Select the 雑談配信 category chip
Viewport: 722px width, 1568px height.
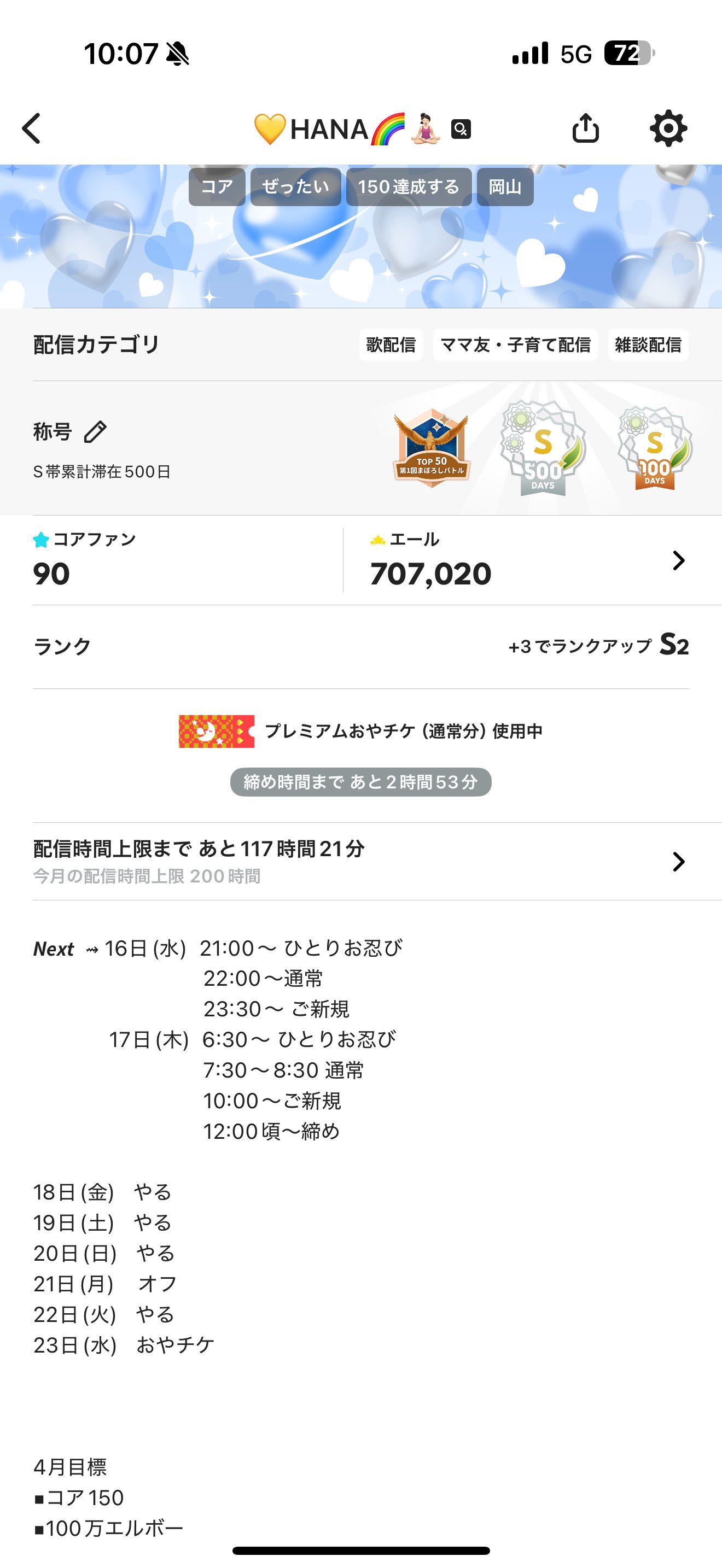648,344
